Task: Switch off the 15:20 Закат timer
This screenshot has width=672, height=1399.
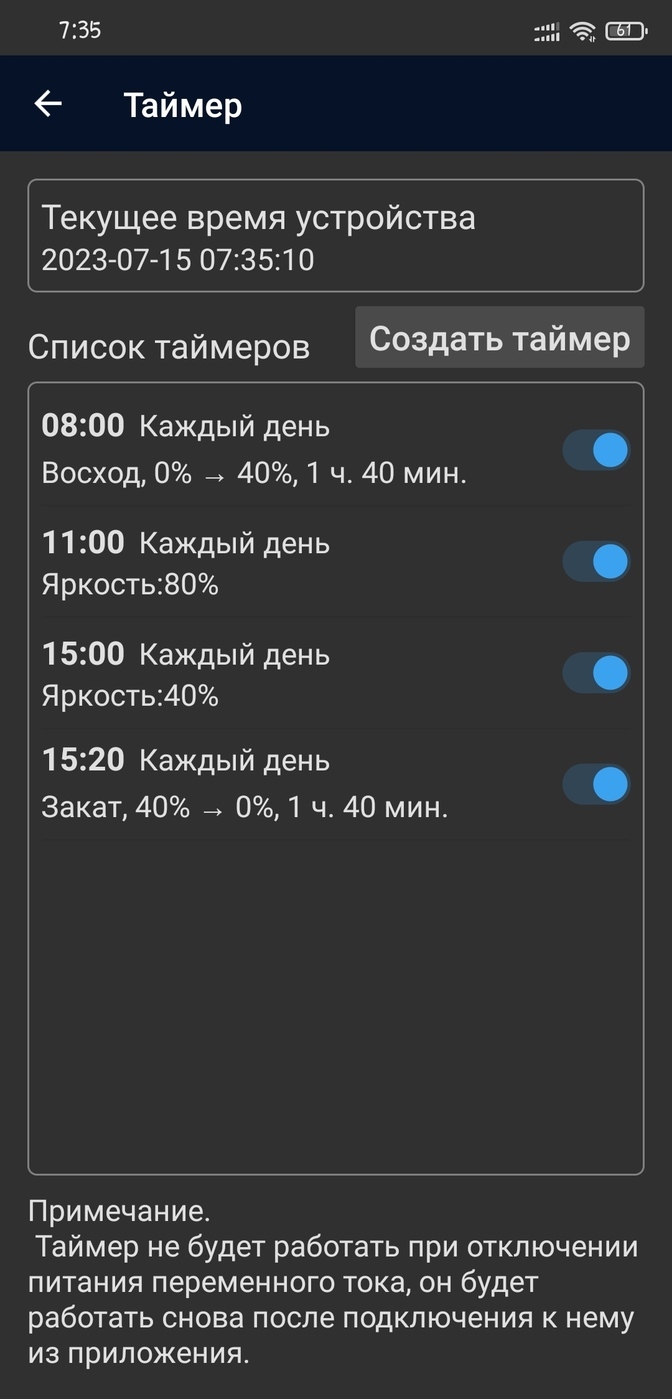Action: [596, 784]
